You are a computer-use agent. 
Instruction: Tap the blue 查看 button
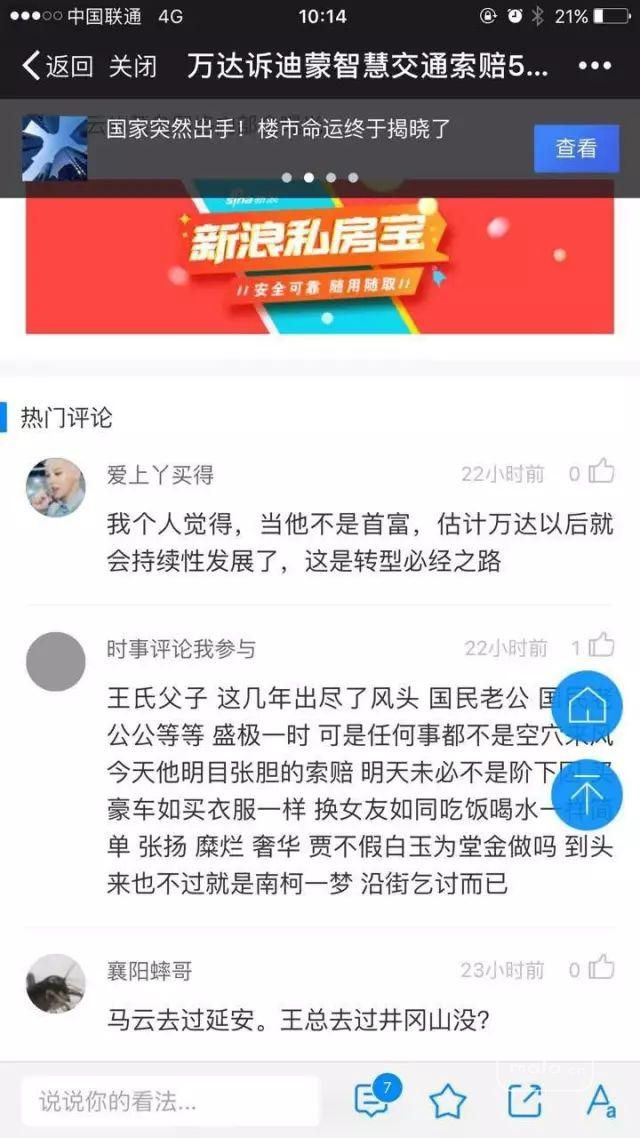click(x=576, y=148)
